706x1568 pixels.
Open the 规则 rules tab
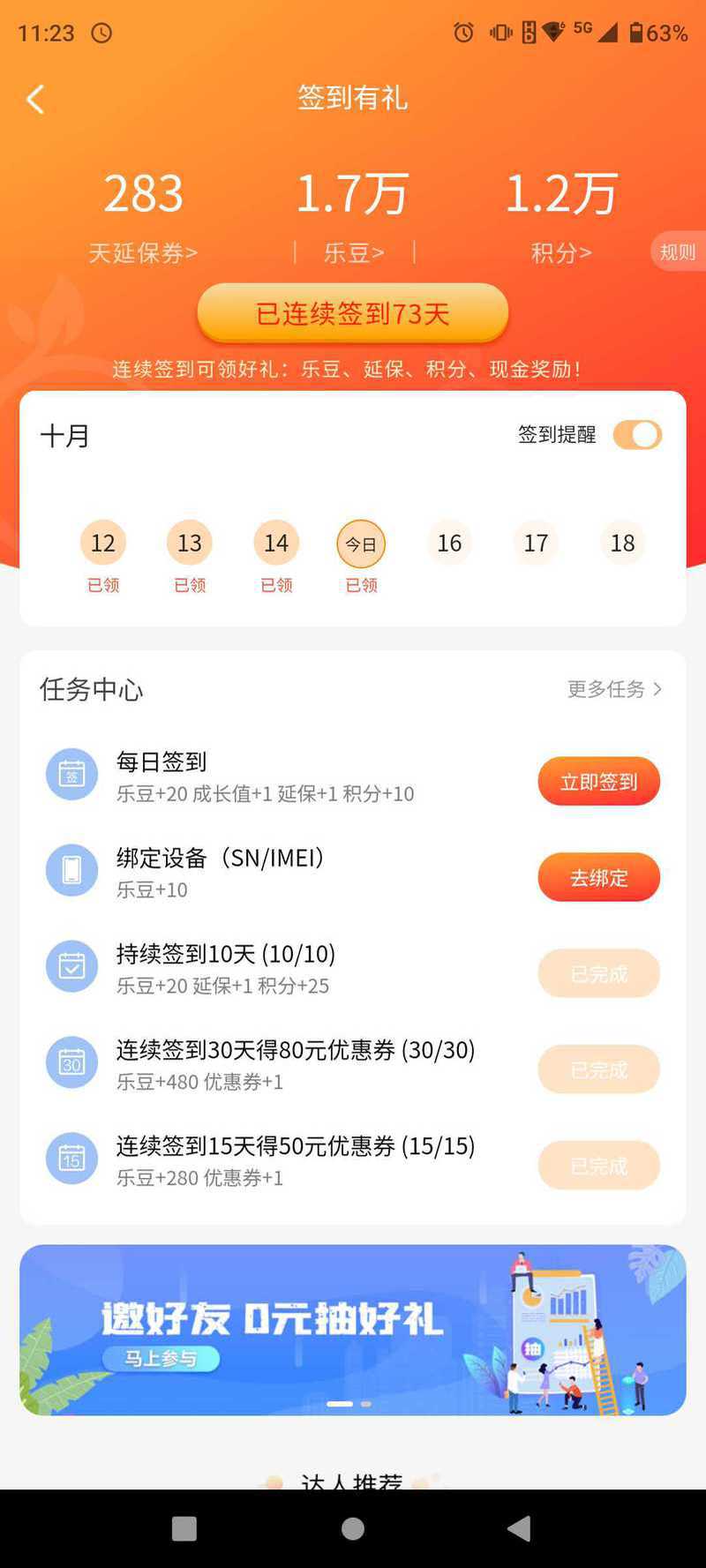coord(678,252)
